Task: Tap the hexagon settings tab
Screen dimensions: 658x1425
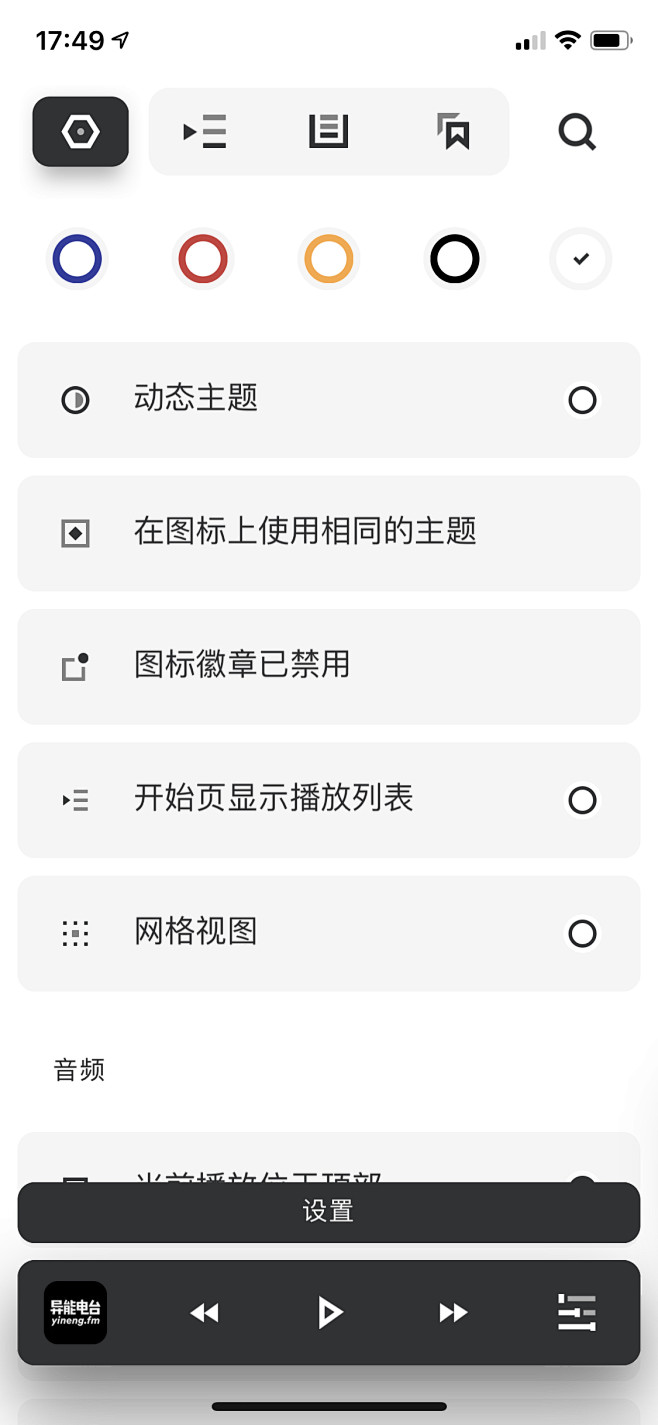Action: 80,131
